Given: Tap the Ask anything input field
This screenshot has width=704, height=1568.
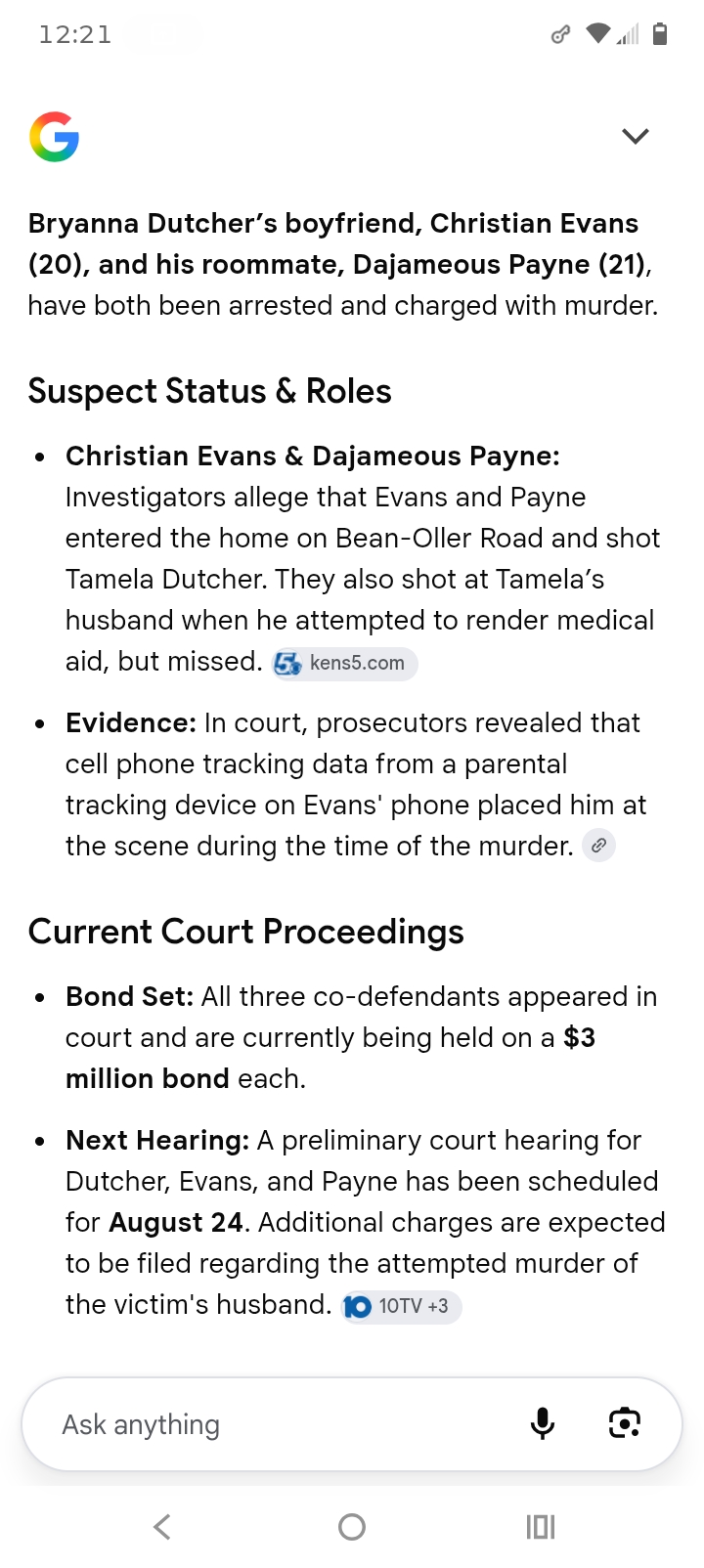Looking at the screenshot, I should (x=284, y=1424).
